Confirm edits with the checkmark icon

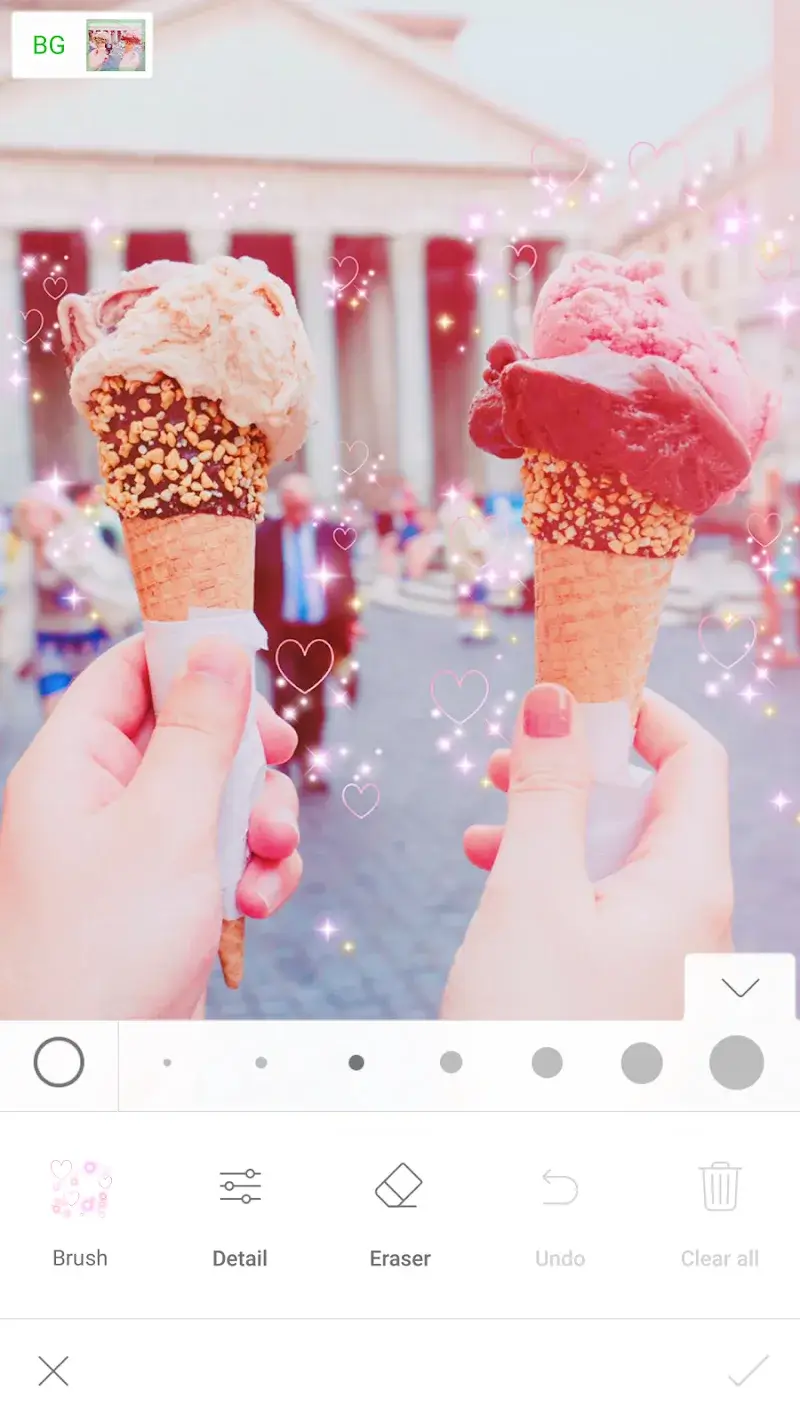click(x=746, y=1372)
